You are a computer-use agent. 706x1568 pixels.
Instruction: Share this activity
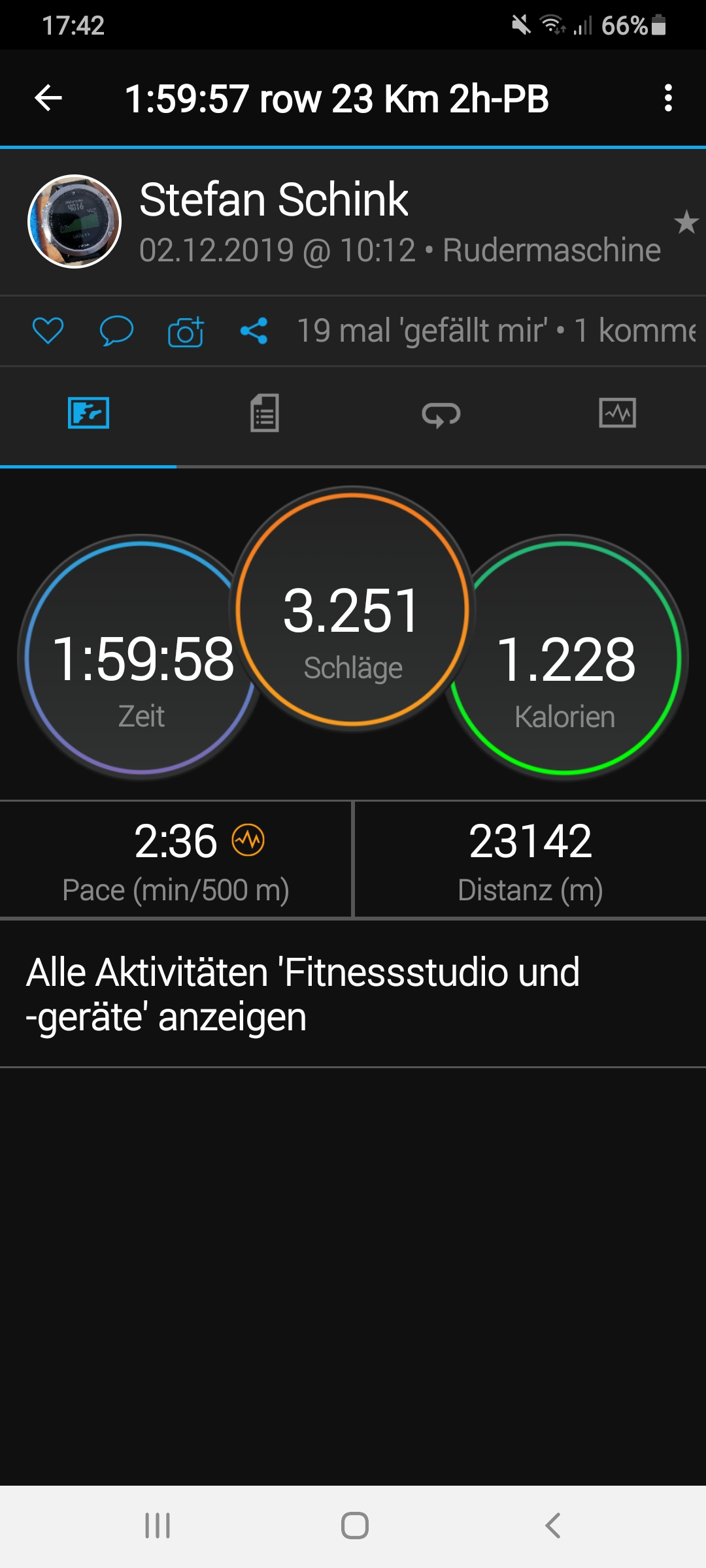254,331
